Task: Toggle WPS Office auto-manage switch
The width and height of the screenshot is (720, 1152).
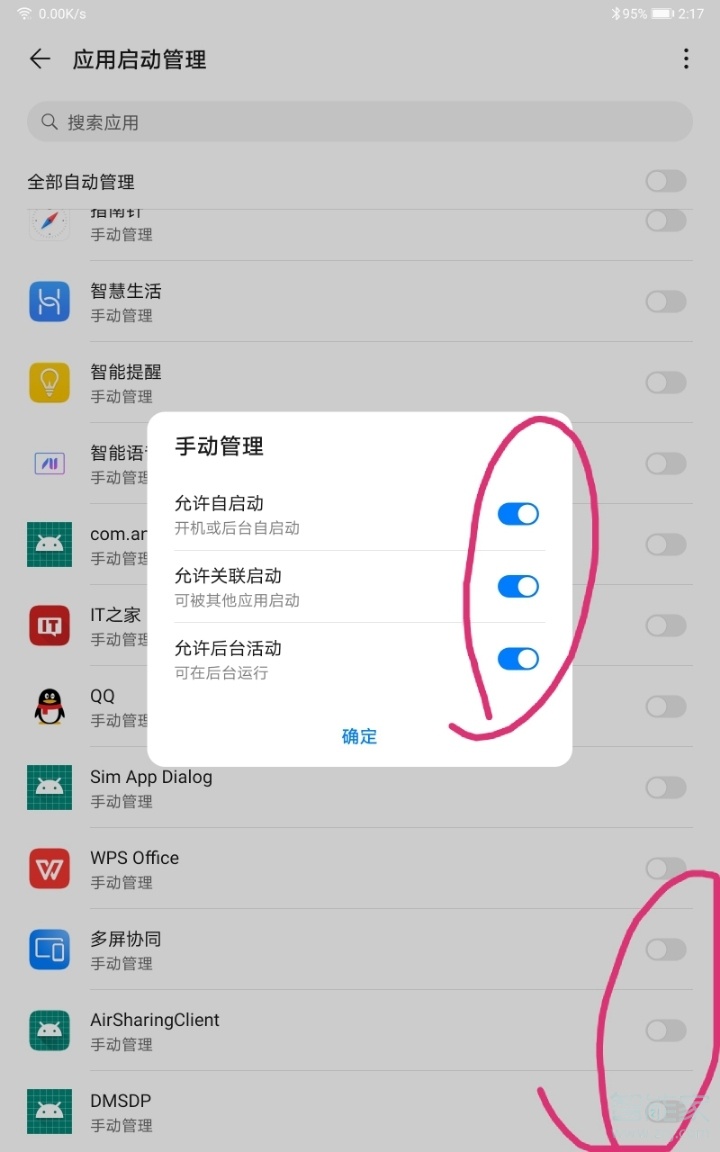Action: click(x=666, y=868)
